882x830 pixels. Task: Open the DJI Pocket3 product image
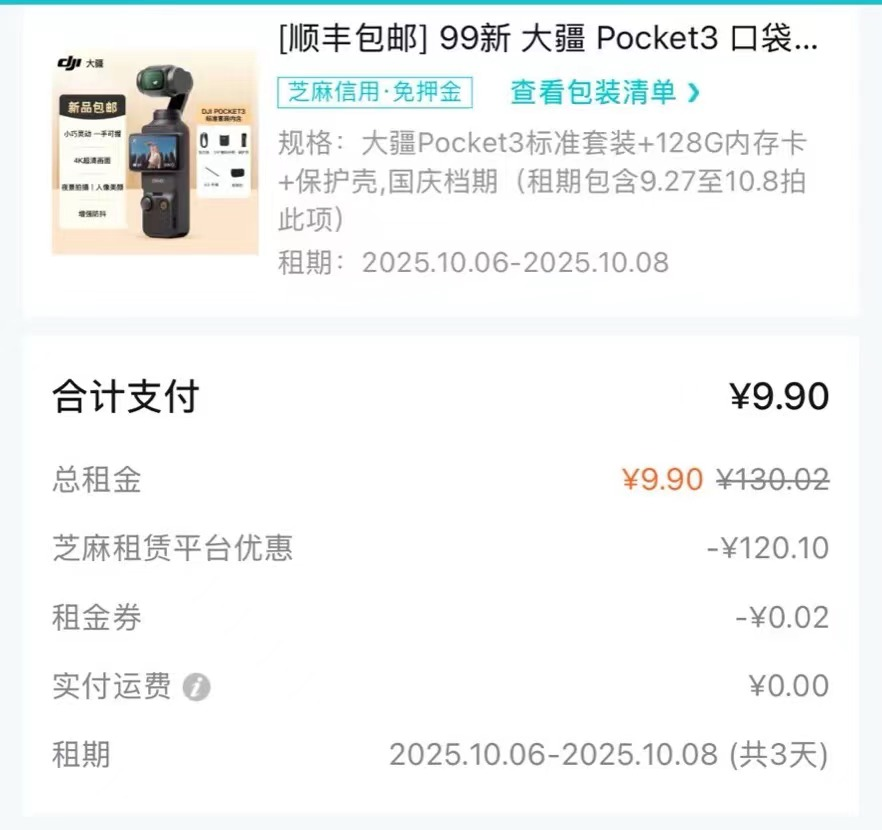pos(155,150)
